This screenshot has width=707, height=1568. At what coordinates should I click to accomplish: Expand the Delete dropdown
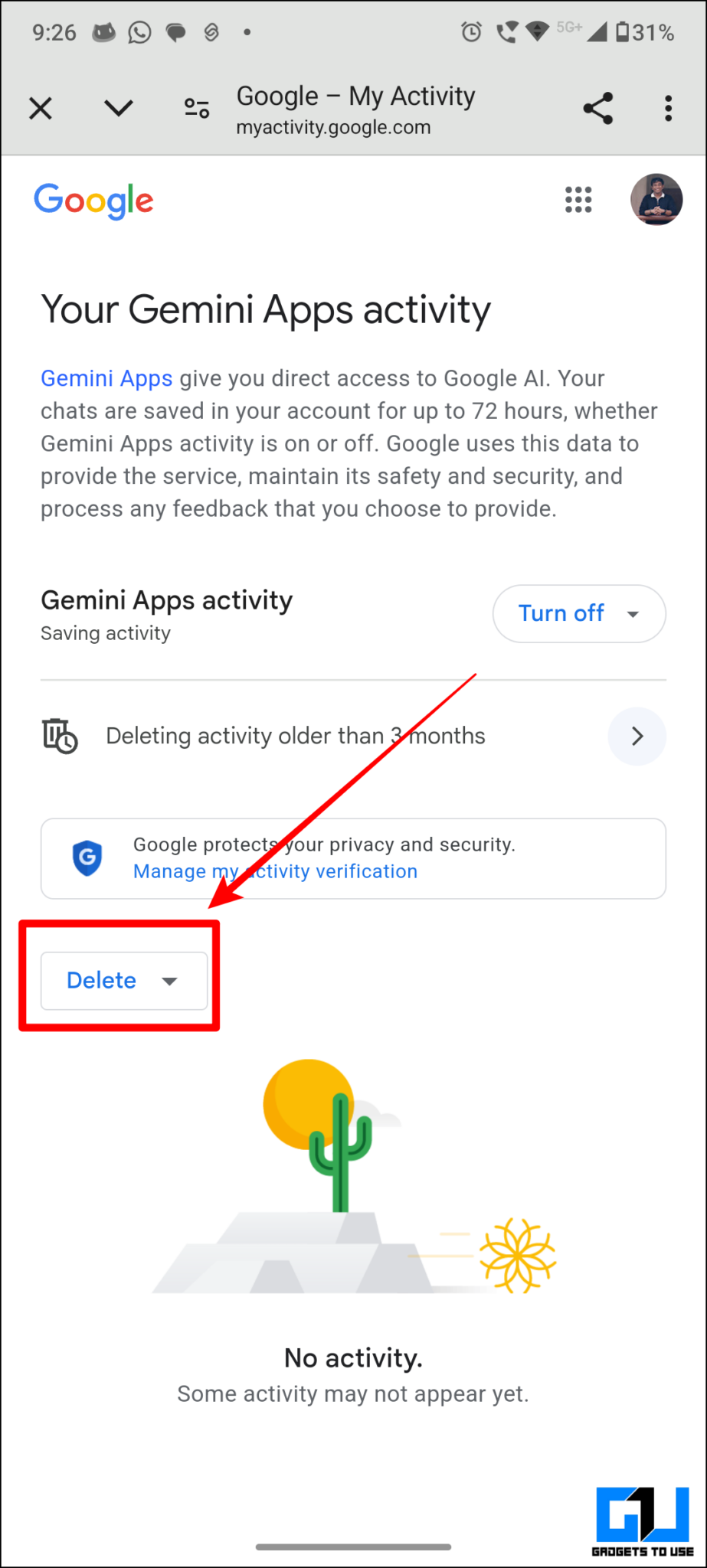pos(124,981)
